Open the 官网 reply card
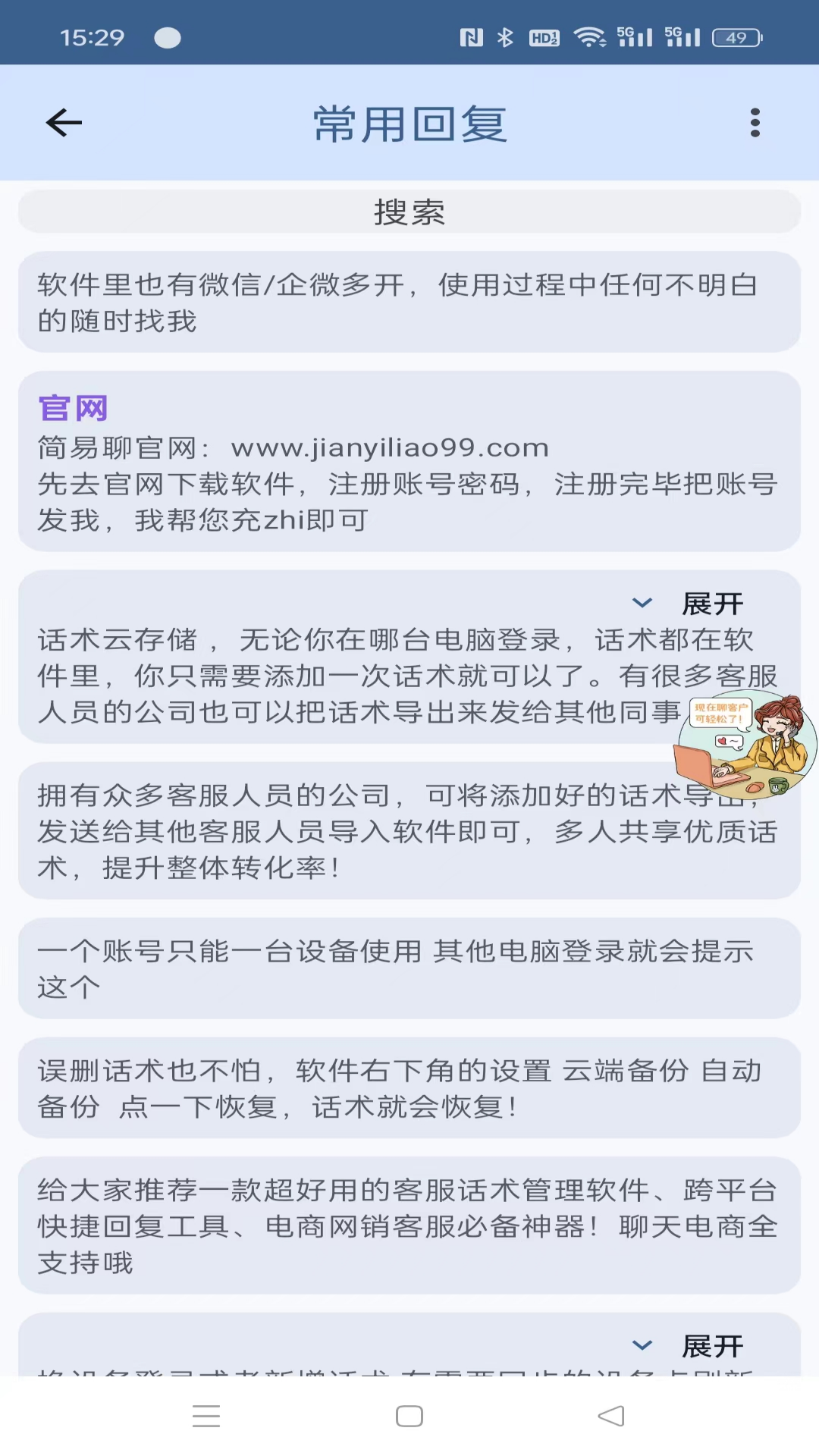This screenshot has width=819, height=1456. 409,463
